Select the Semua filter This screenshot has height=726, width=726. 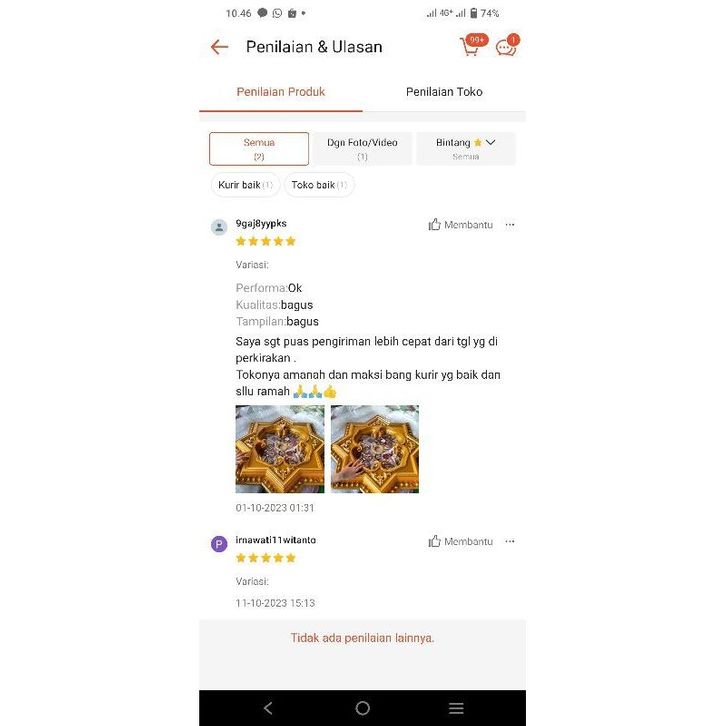(x=259, y=148)
